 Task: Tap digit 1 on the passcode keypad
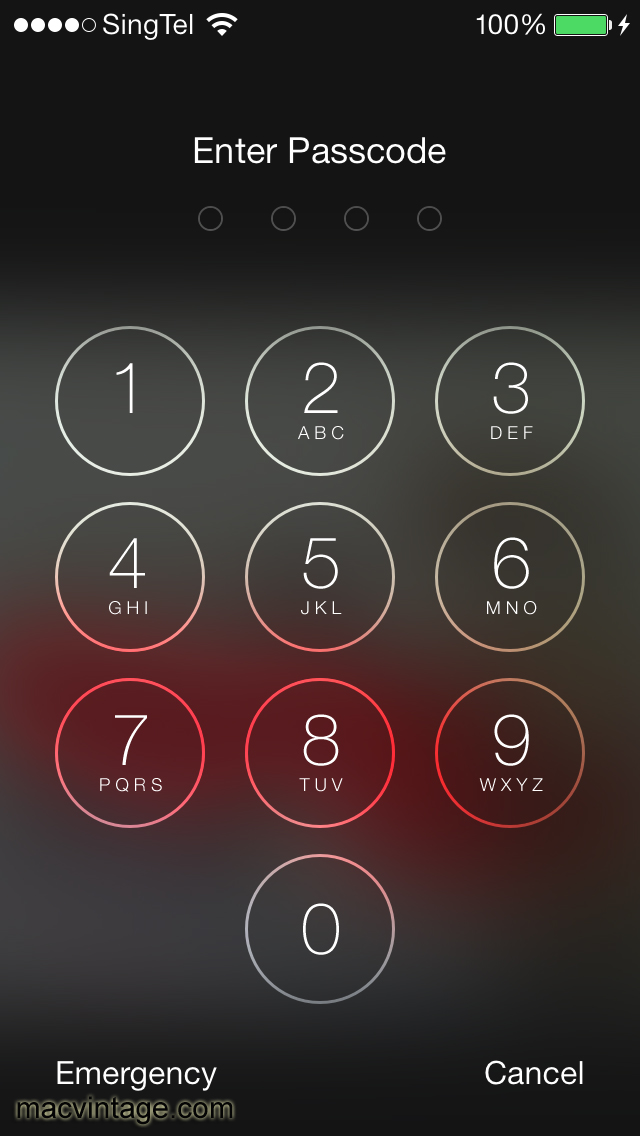(130, 401)
